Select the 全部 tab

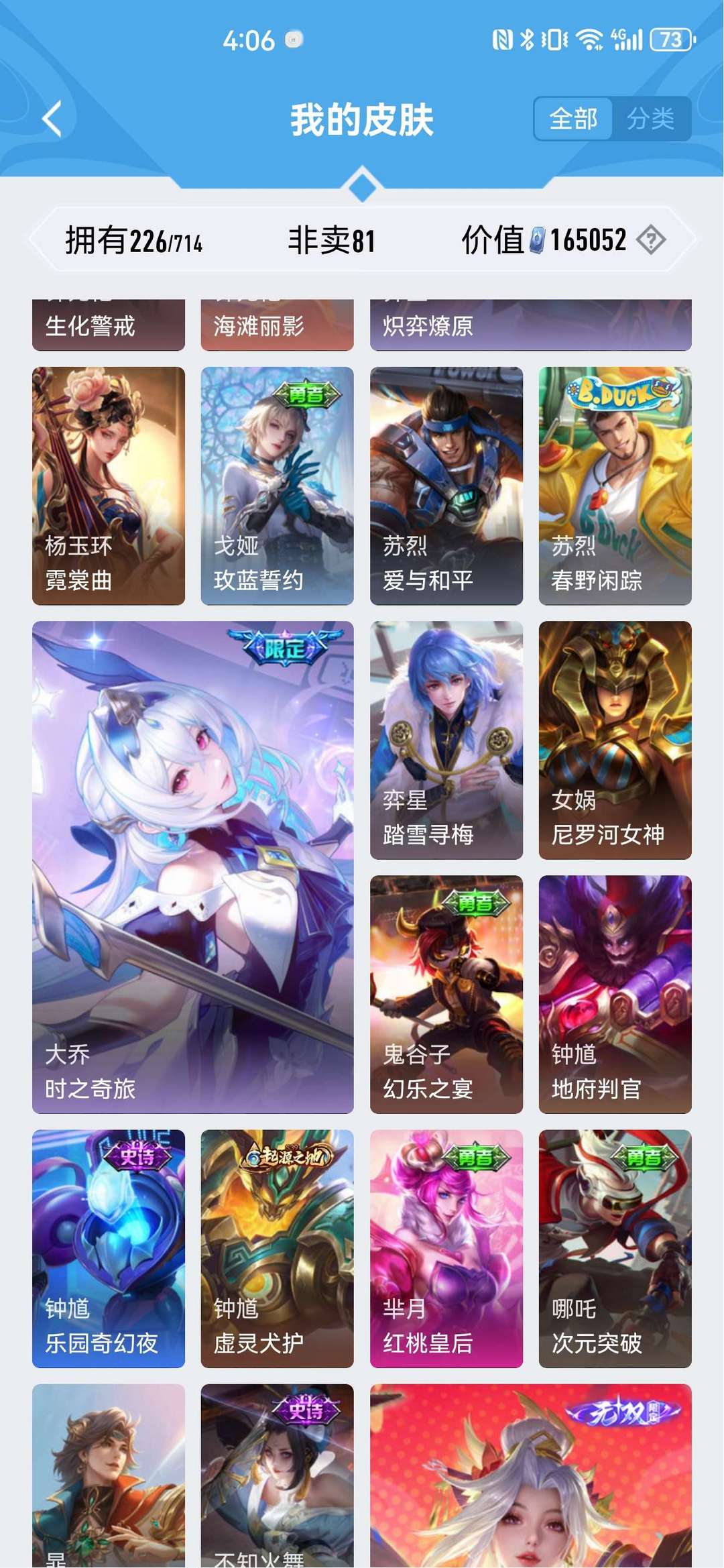pyautogui.click(x=573, y=119)
